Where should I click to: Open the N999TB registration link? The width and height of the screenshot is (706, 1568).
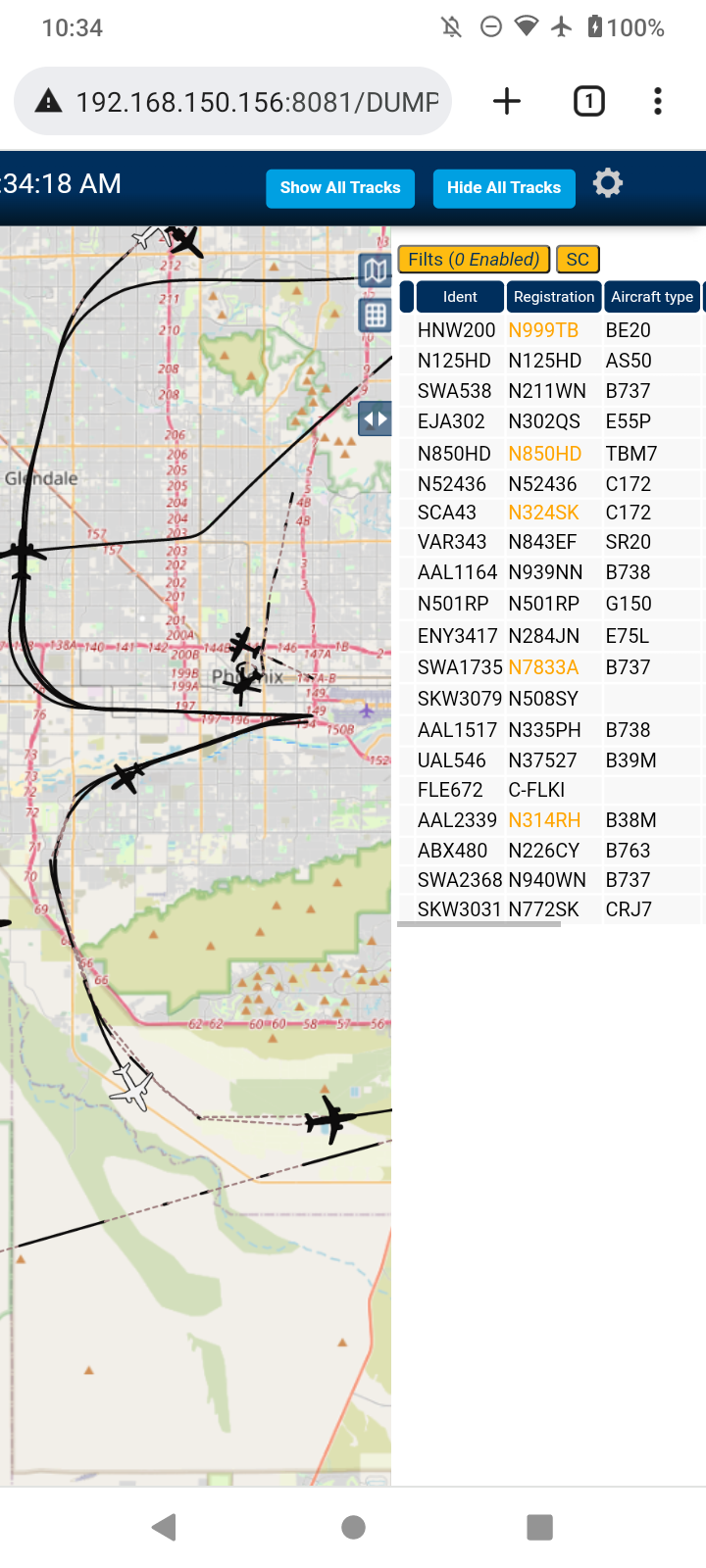pyautogui.click(x=543, y=330)
